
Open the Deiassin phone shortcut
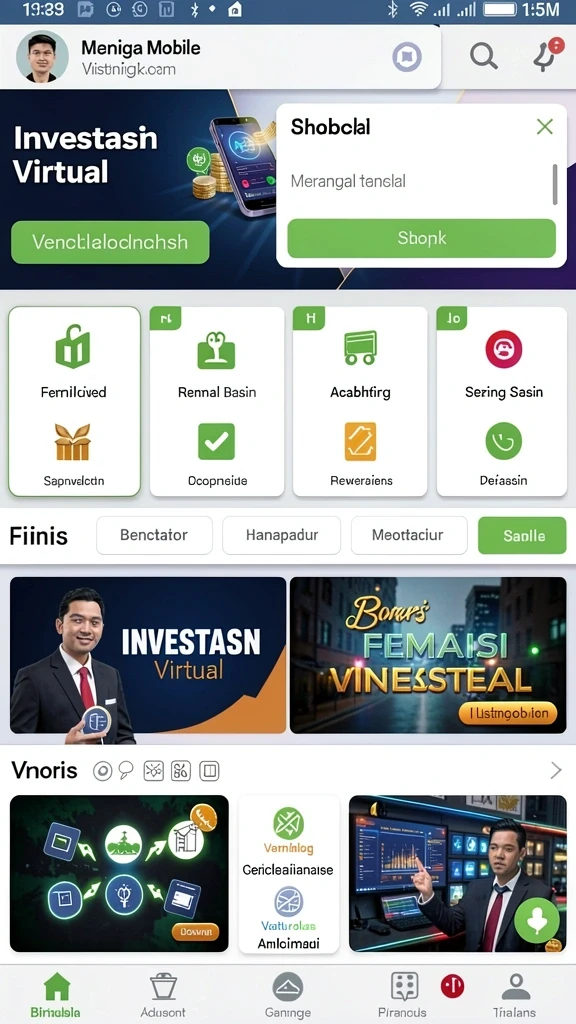tap(504, 453)
